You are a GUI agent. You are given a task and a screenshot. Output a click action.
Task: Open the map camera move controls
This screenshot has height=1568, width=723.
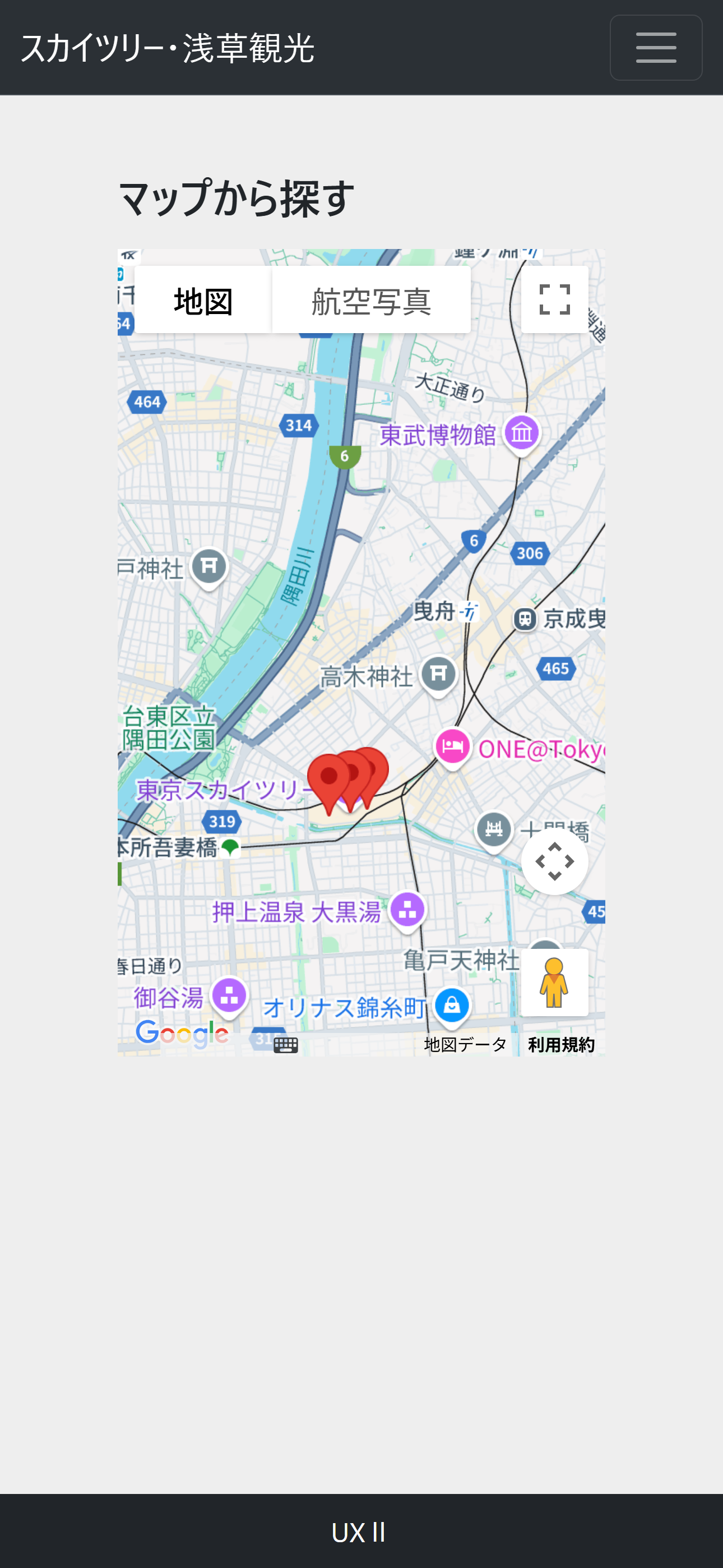[x=554, y=861]
